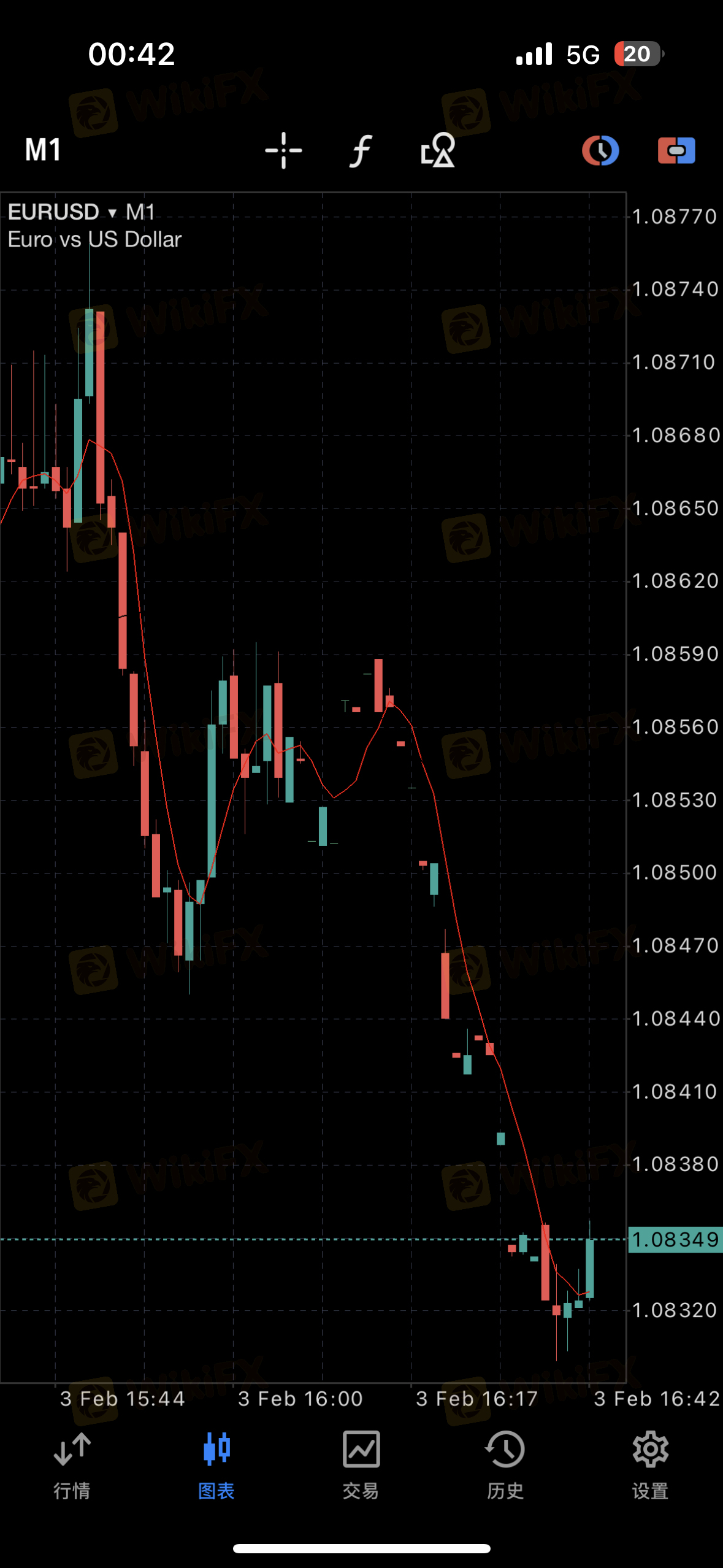Open the drawing objects tool

pos(438,150)
